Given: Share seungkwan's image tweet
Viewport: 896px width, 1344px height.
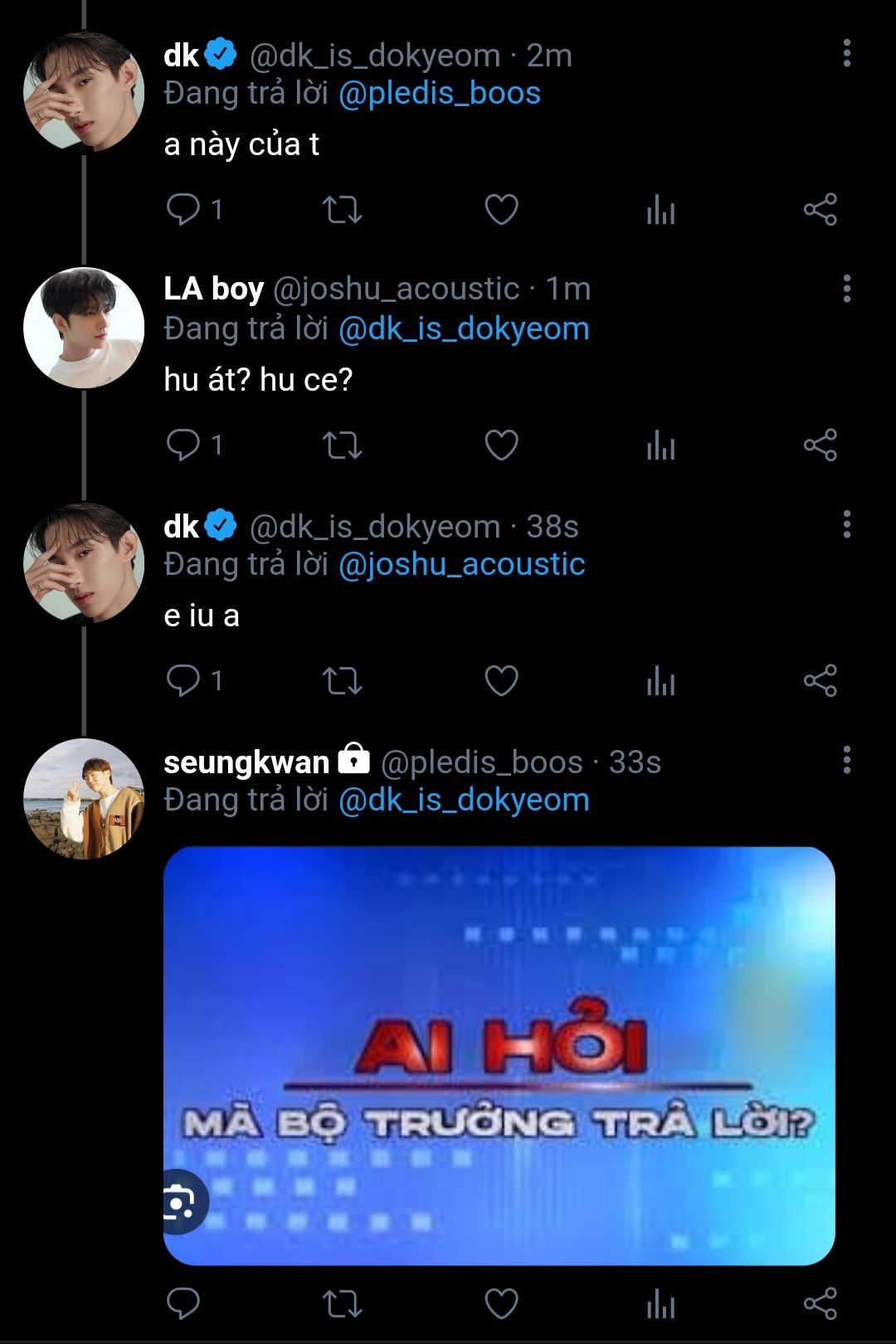Looking at the screenshot, I should (x=820, y=1303).
